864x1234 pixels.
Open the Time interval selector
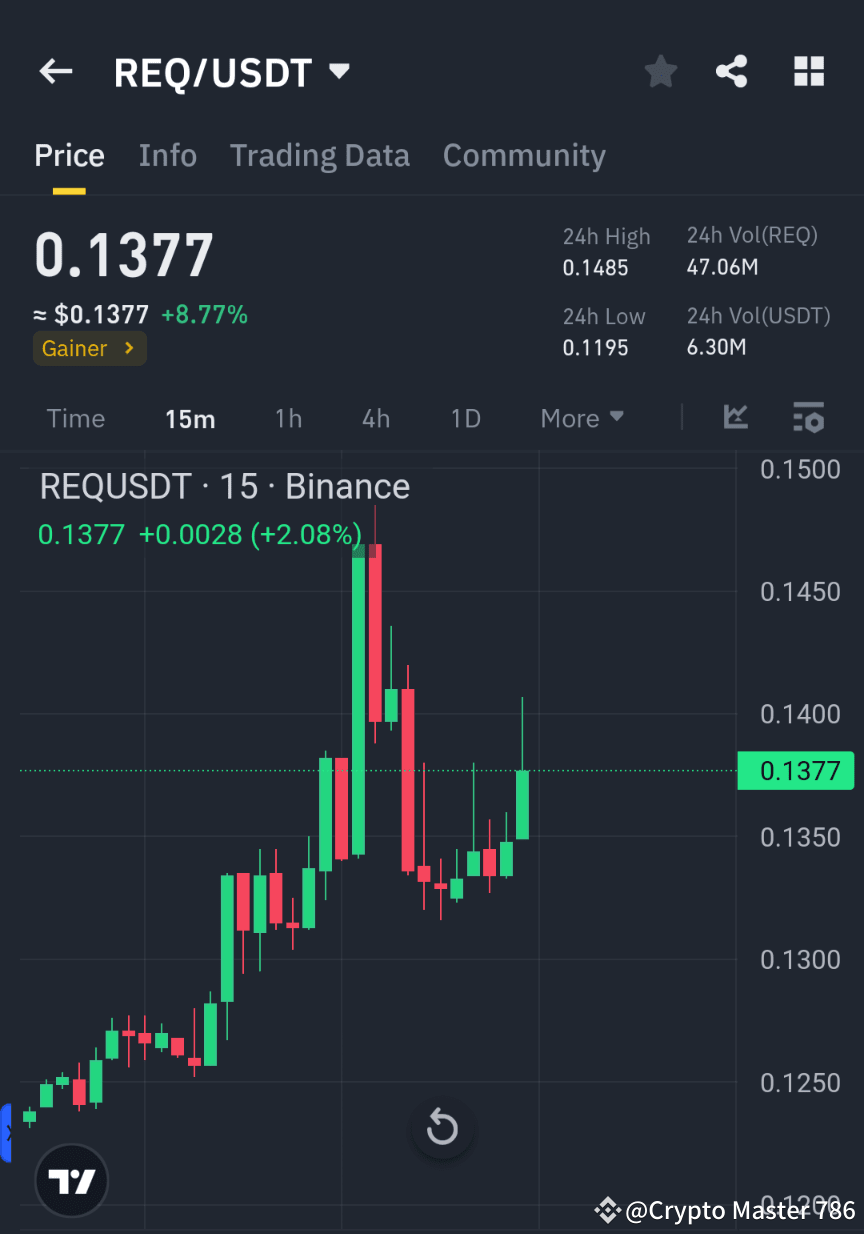(x=76, y=418)
